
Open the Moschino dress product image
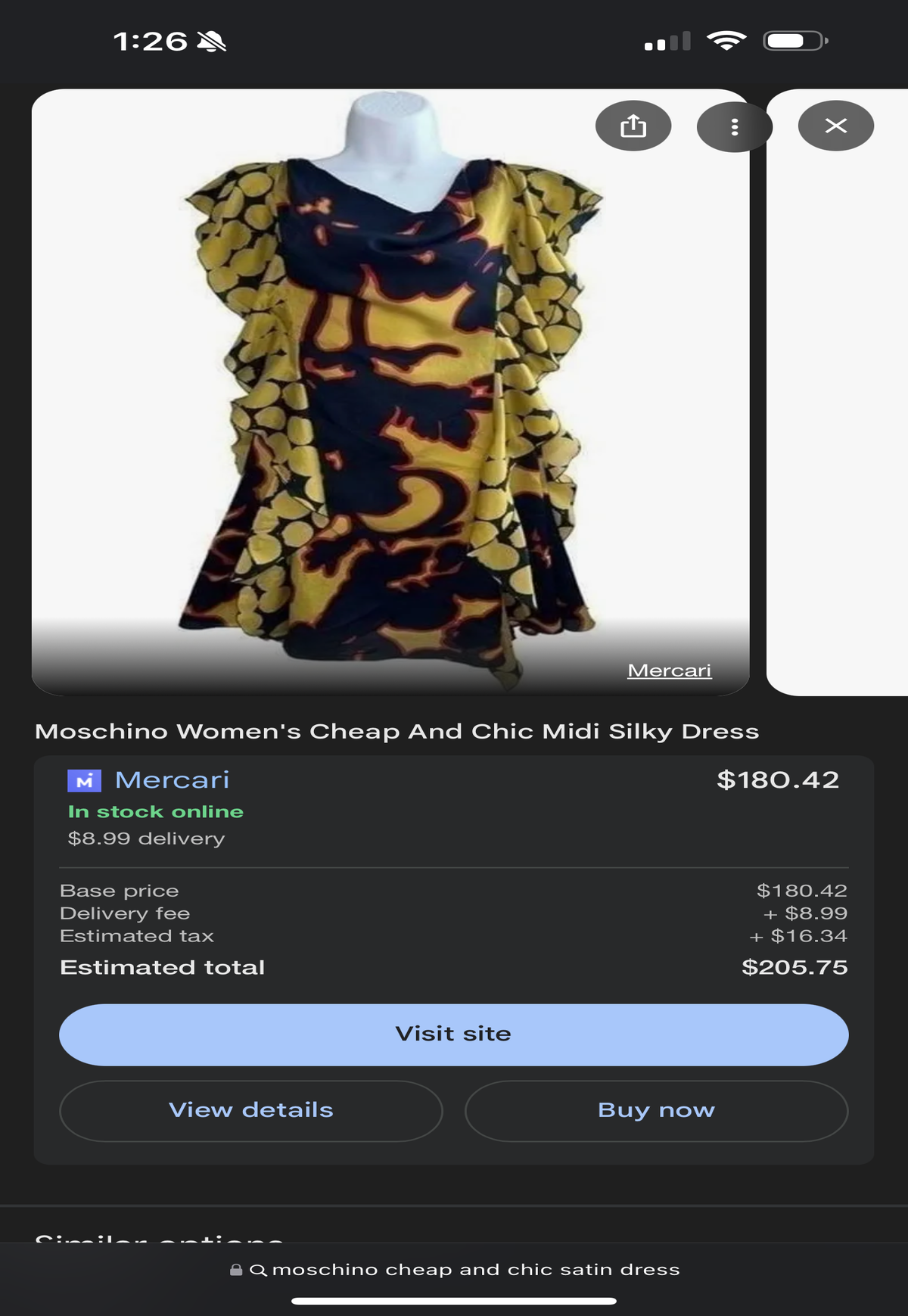coord(390,394)
